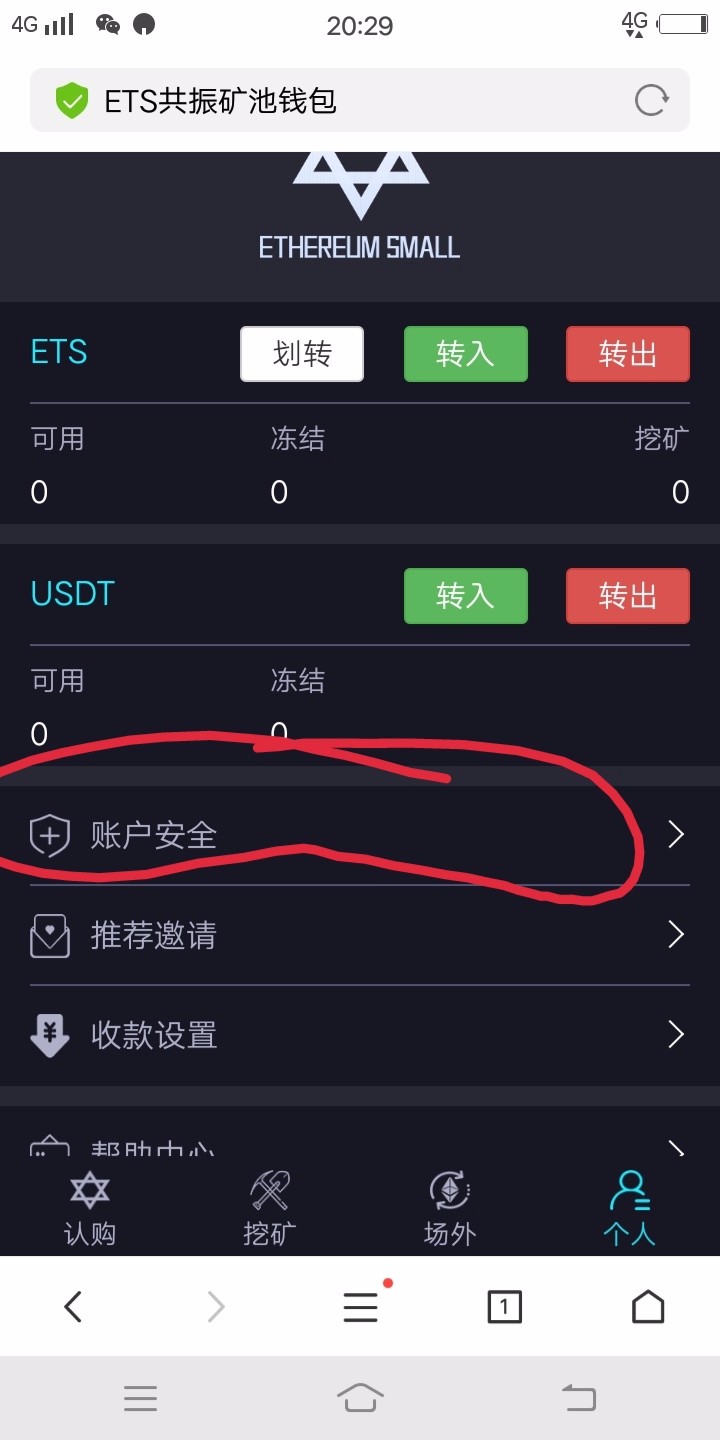The height and width of the screenshot is (1440, 720).
Task: Tap 转出 to withdraw ETS
Action: tap(628, 354)
